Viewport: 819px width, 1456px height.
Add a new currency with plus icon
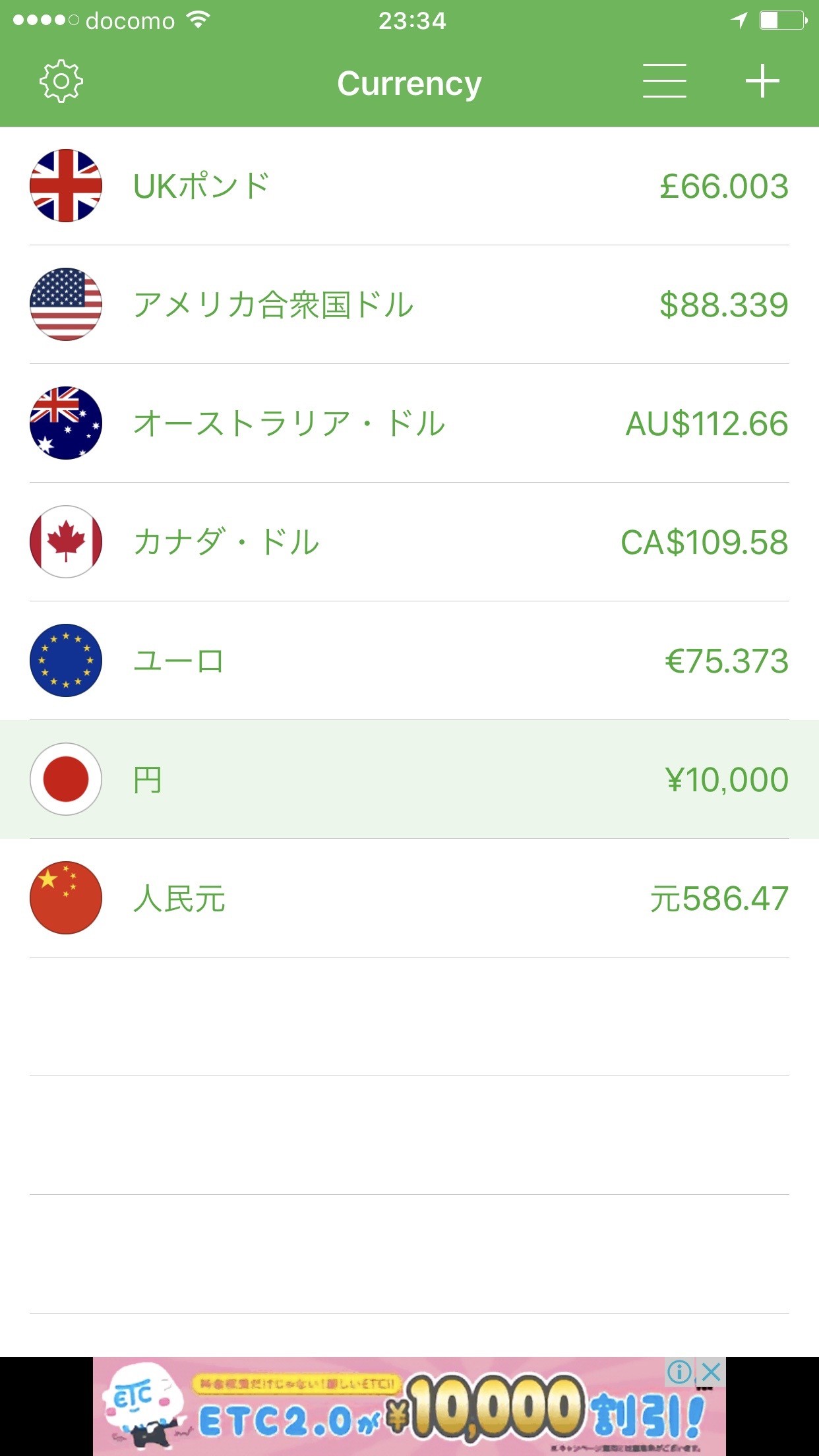(x=762, y=82)
